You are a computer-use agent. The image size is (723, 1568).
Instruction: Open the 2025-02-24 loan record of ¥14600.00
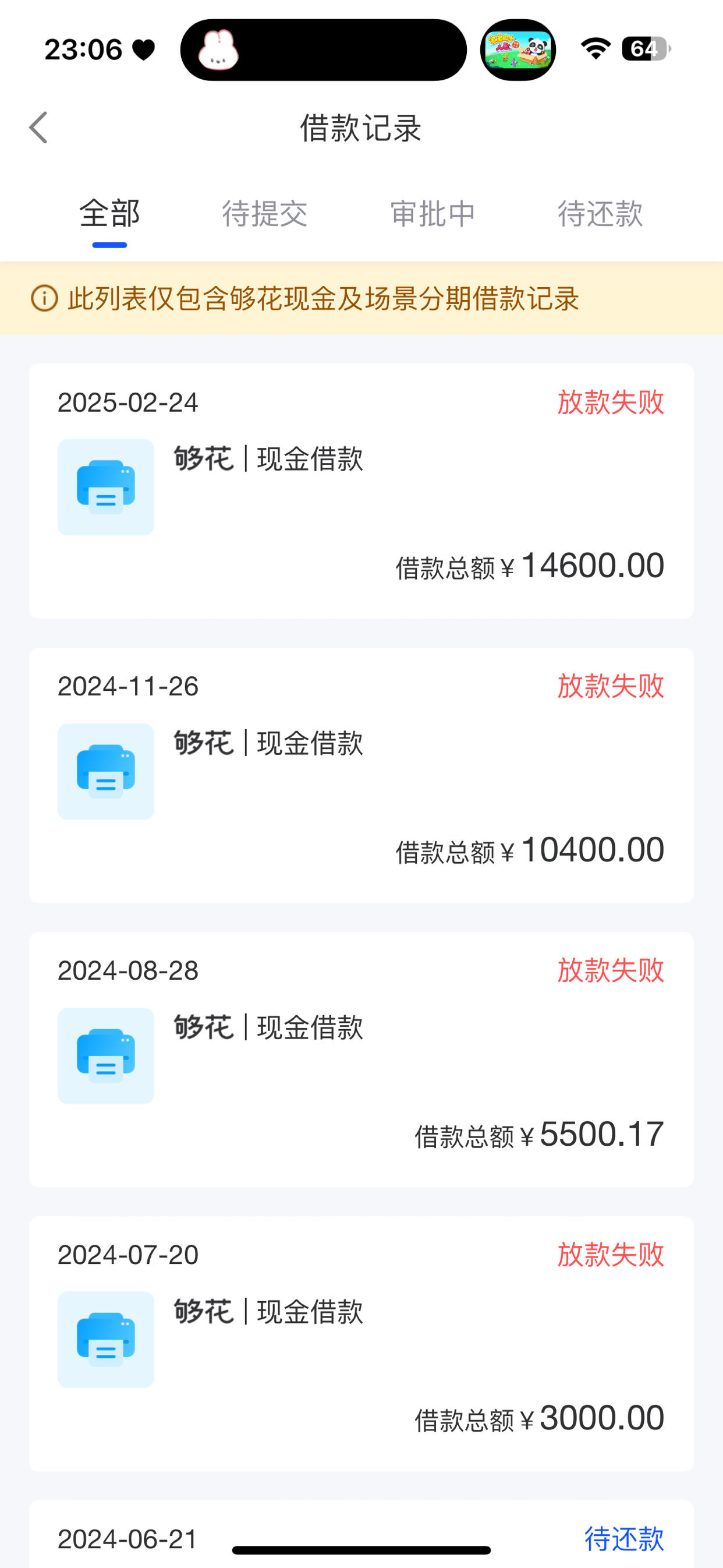[x=361, y=491]
